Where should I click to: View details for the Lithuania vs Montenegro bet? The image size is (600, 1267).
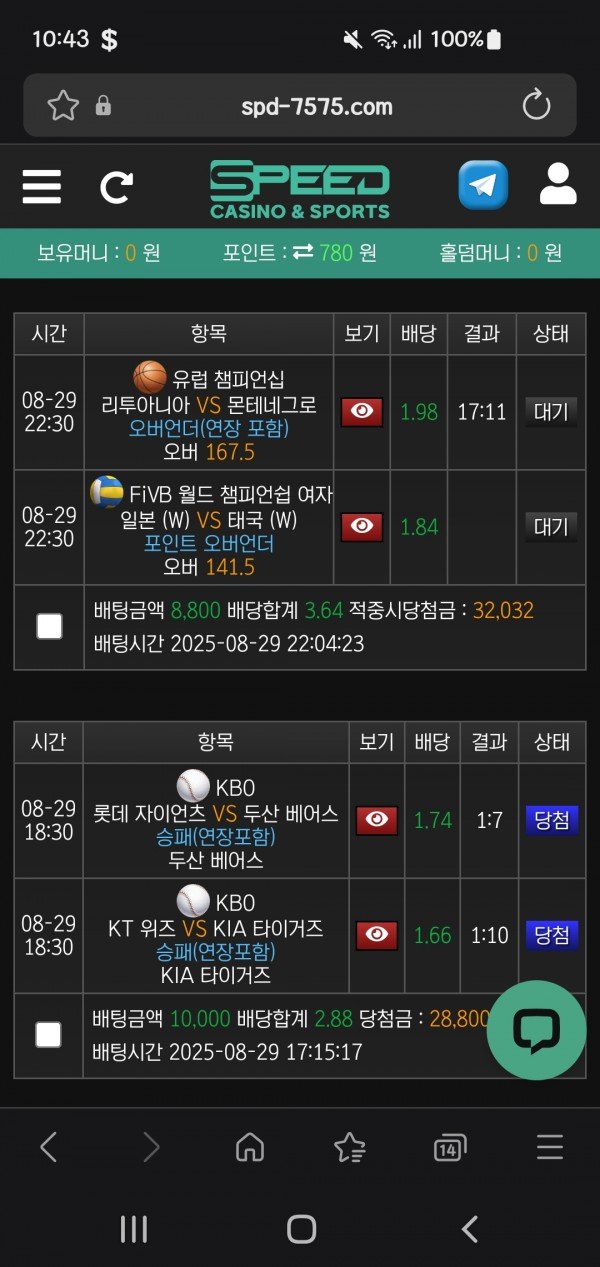(x=362, y=412)
